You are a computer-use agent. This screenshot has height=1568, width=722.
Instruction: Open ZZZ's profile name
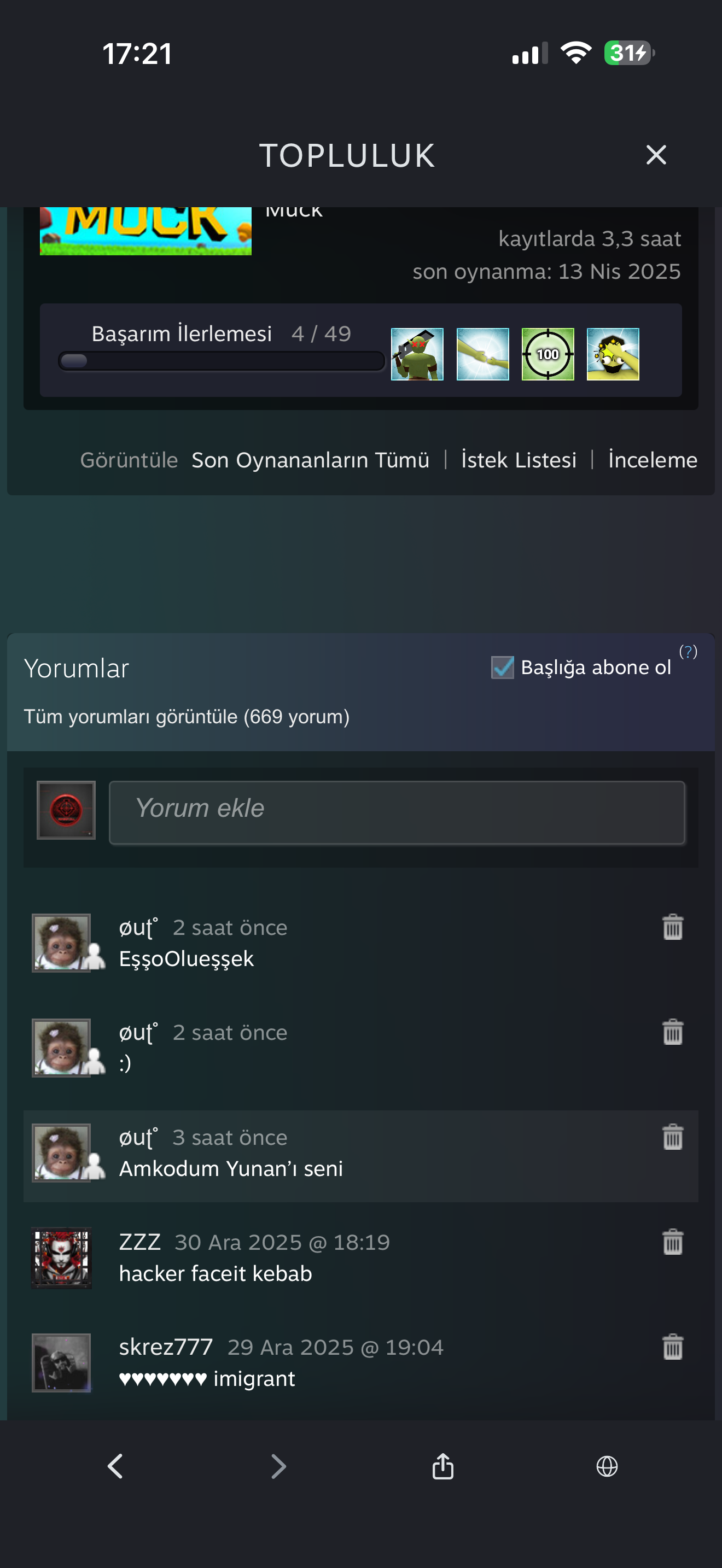(139, 1242)
